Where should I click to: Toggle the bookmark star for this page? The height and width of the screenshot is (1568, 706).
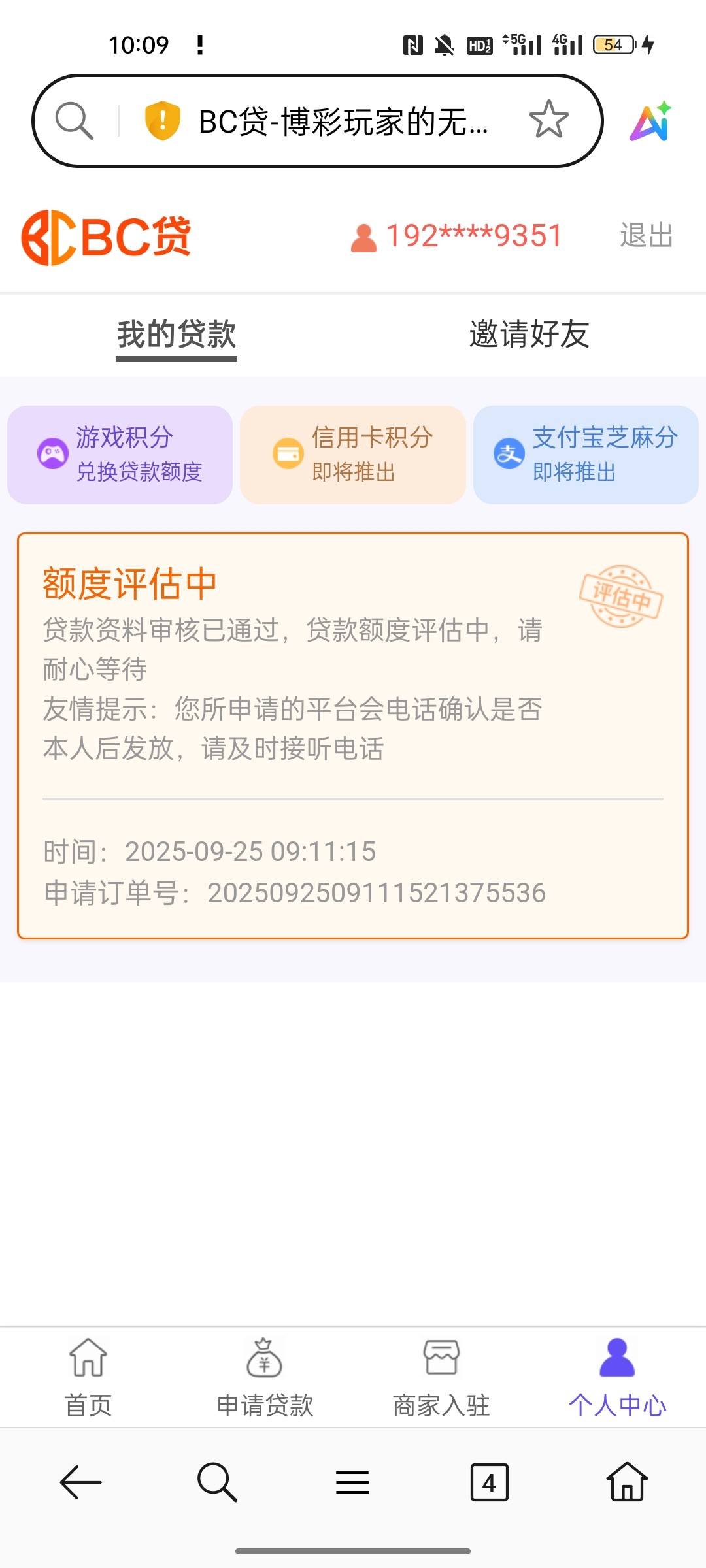click(x=548, y=120)
